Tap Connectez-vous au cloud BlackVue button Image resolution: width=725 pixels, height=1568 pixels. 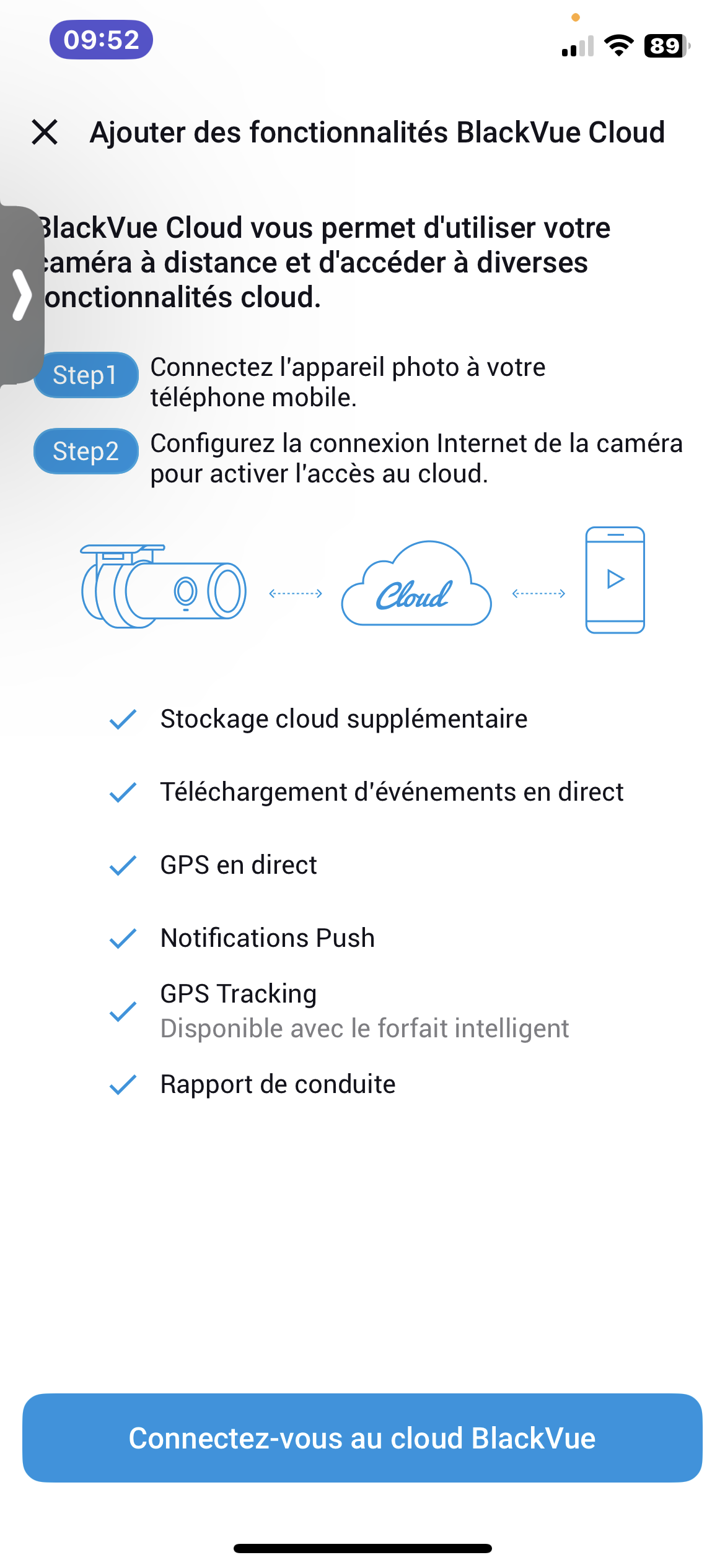pyautogui.click(x=362, y=1438)
